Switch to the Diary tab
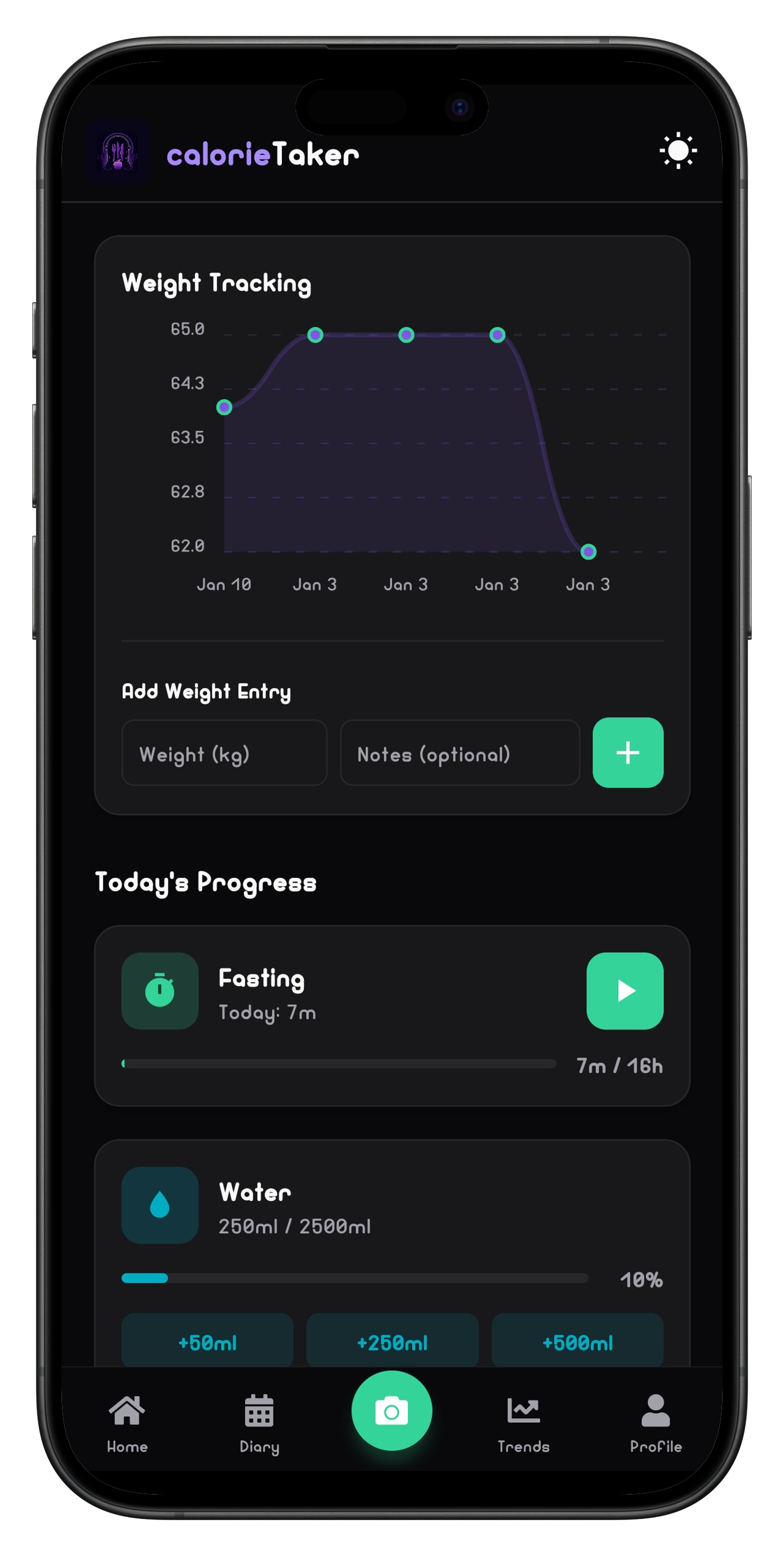This screenshot has height=1556, width=784. pos(259,1423)
